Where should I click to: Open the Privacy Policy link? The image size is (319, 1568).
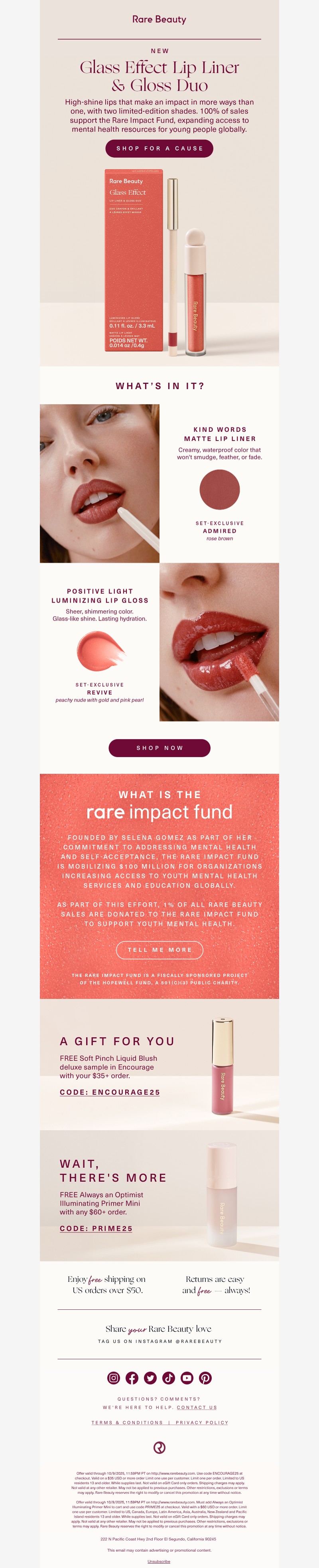tap(202, 1422)
